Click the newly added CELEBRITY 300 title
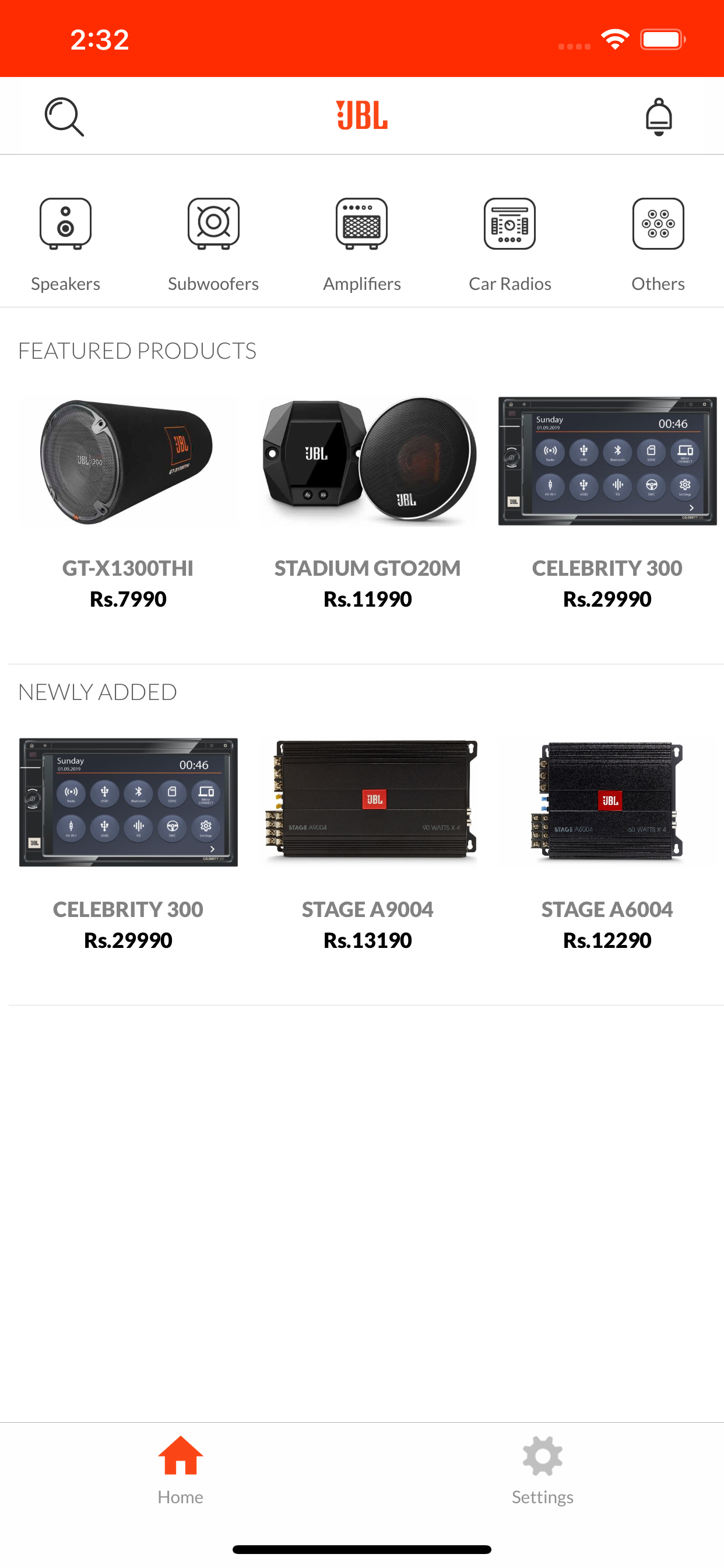724x1568 pixels. pos(128,909)
